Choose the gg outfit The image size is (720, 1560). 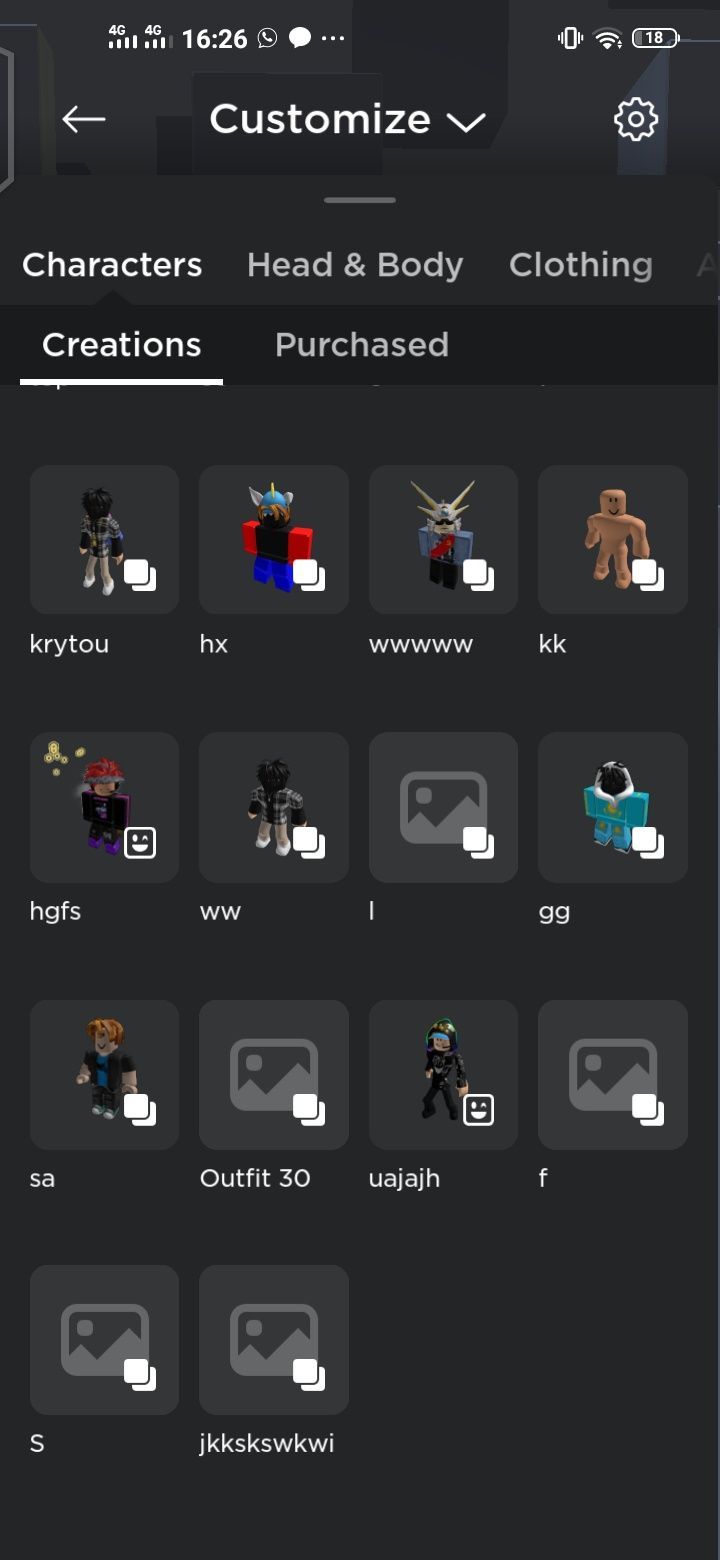(612, 807)
